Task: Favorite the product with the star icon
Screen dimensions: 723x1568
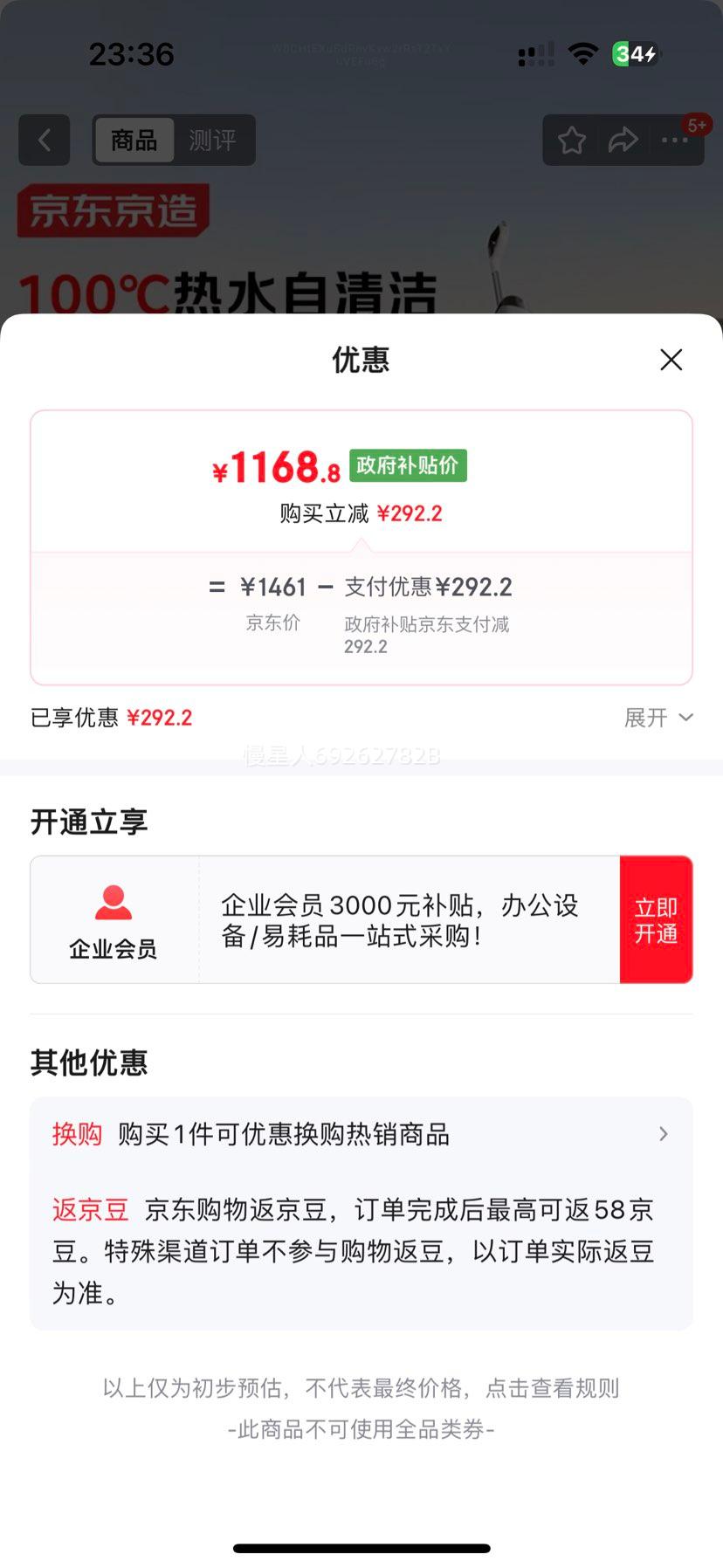Action: pyautogui.click(x=572, y=141)
